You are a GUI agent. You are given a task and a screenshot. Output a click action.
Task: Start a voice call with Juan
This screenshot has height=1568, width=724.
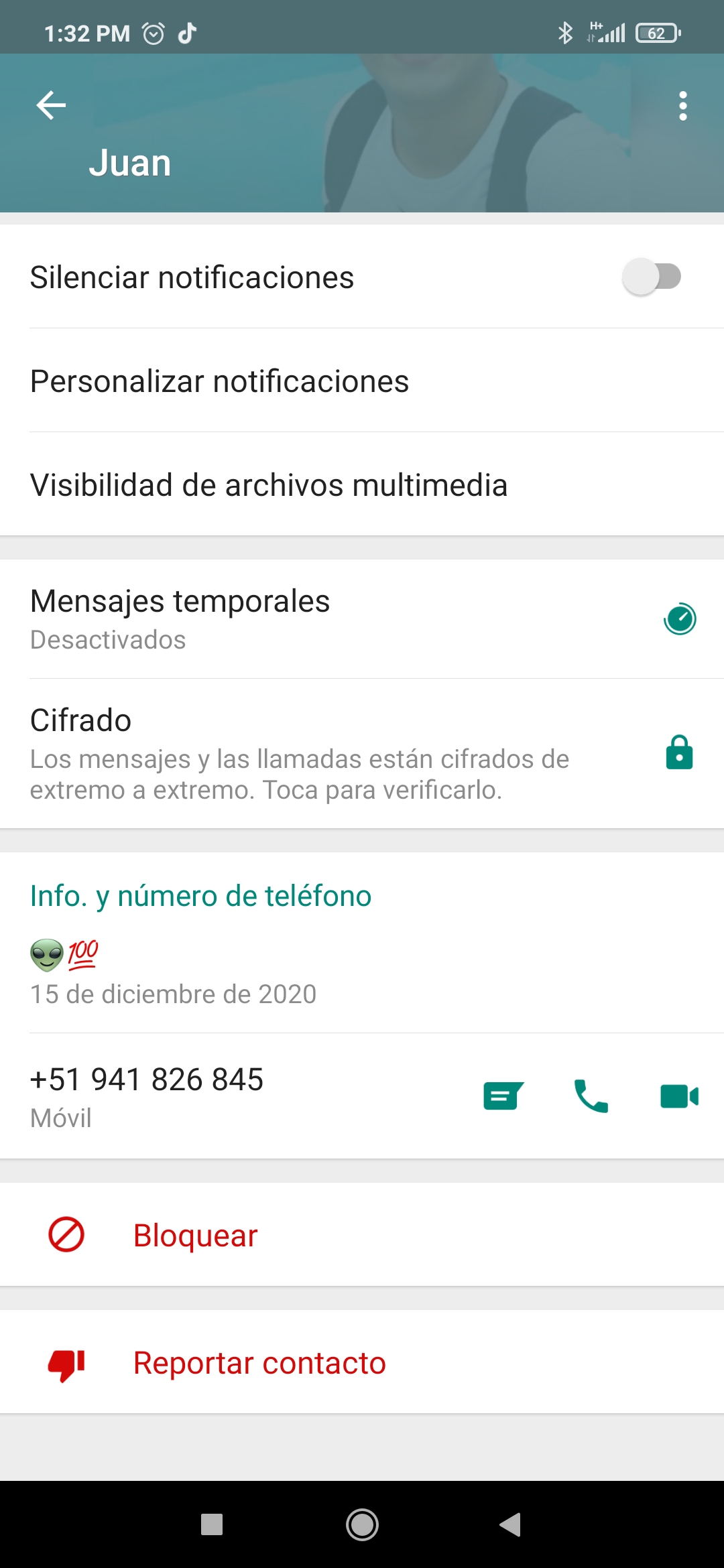coord(591,1096)
